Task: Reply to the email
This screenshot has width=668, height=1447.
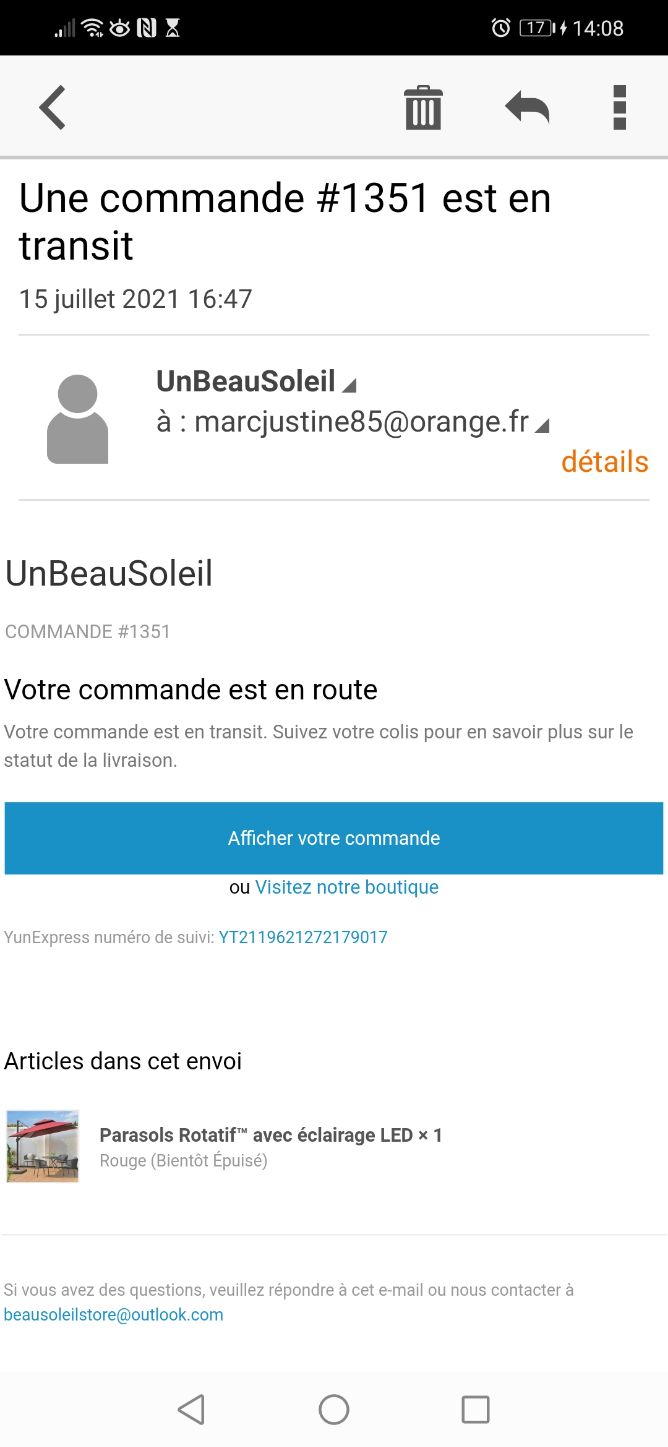Action: (x=527, y=106)
